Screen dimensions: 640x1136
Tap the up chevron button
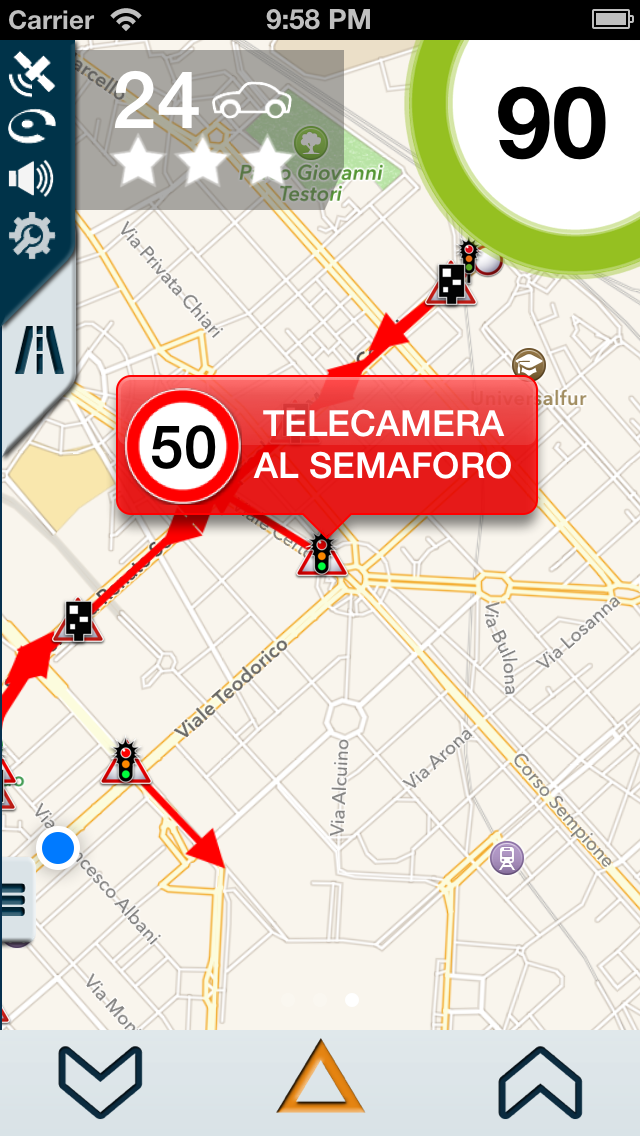click(x=540, y=1080)
